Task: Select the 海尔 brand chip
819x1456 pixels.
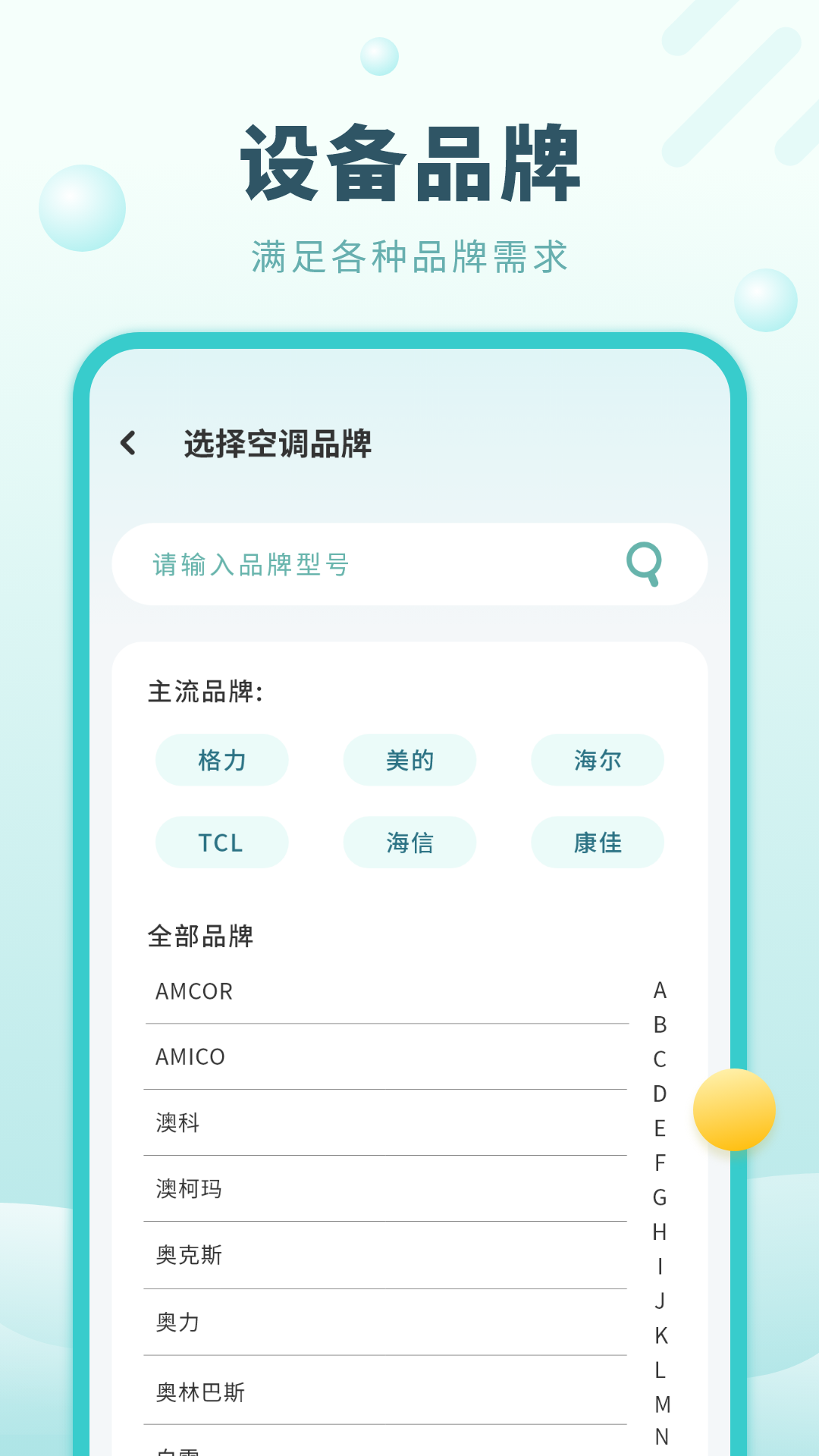Action: (x=597, y=760)
